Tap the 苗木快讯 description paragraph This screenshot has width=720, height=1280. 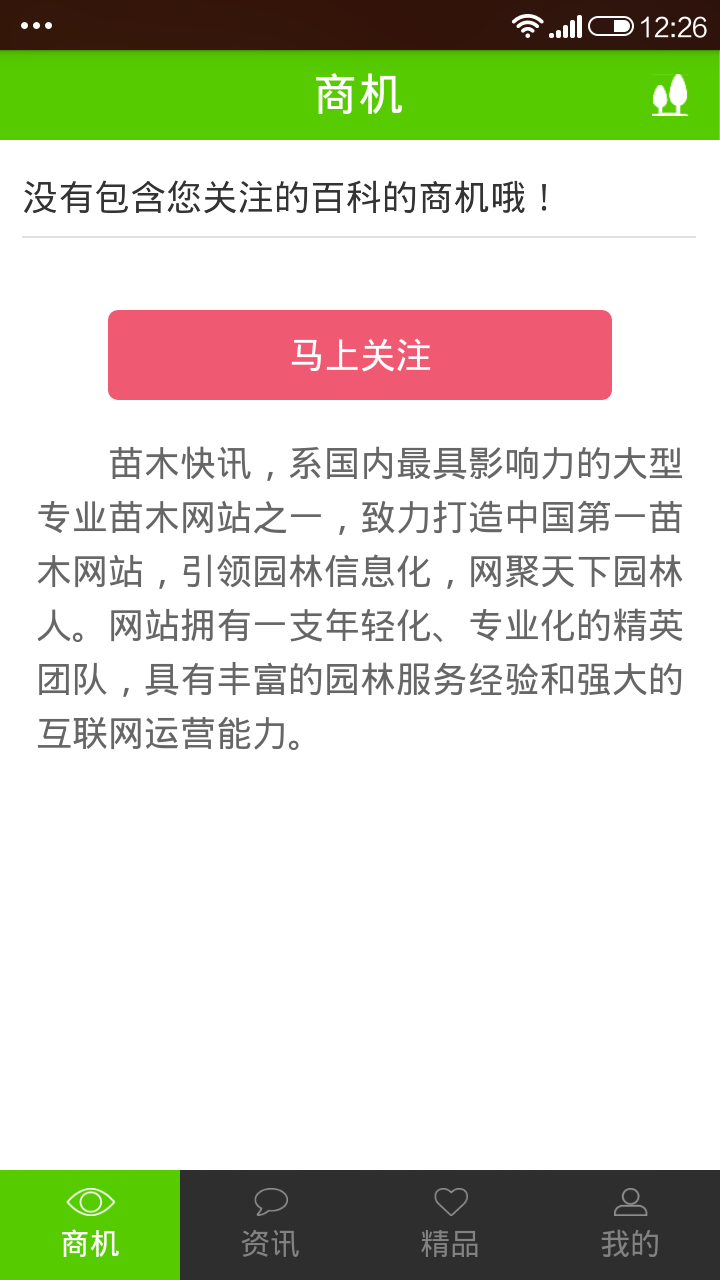pyautogui.click(x=360, y=590)
